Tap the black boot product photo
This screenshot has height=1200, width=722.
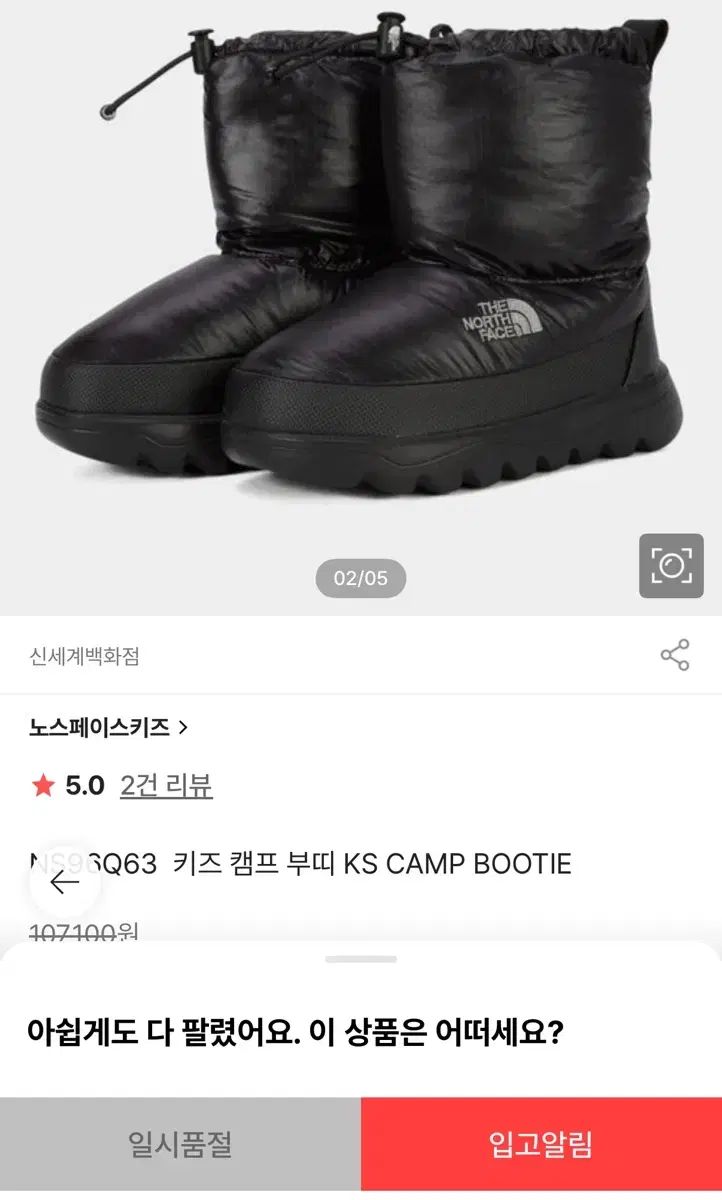[x=360, y=280]
